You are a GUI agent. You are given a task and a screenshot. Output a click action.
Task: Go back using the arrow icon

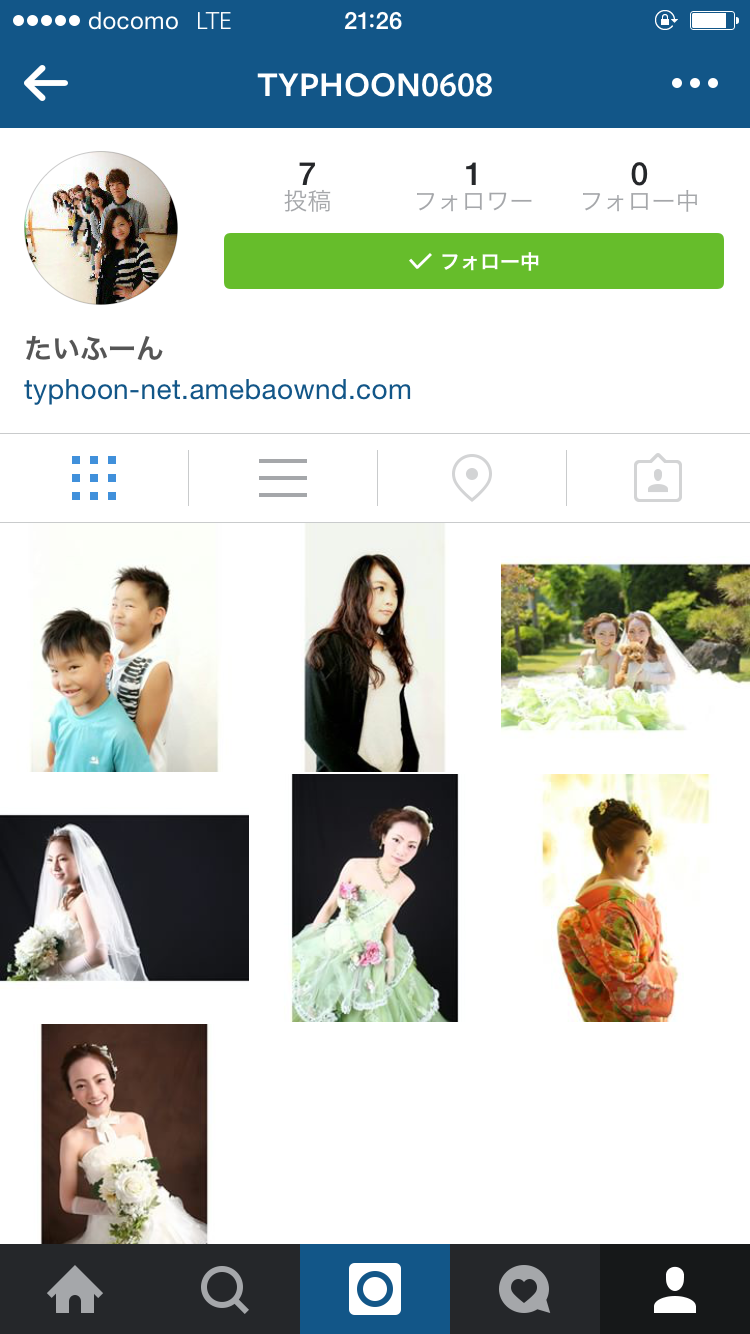click(46, 84)
